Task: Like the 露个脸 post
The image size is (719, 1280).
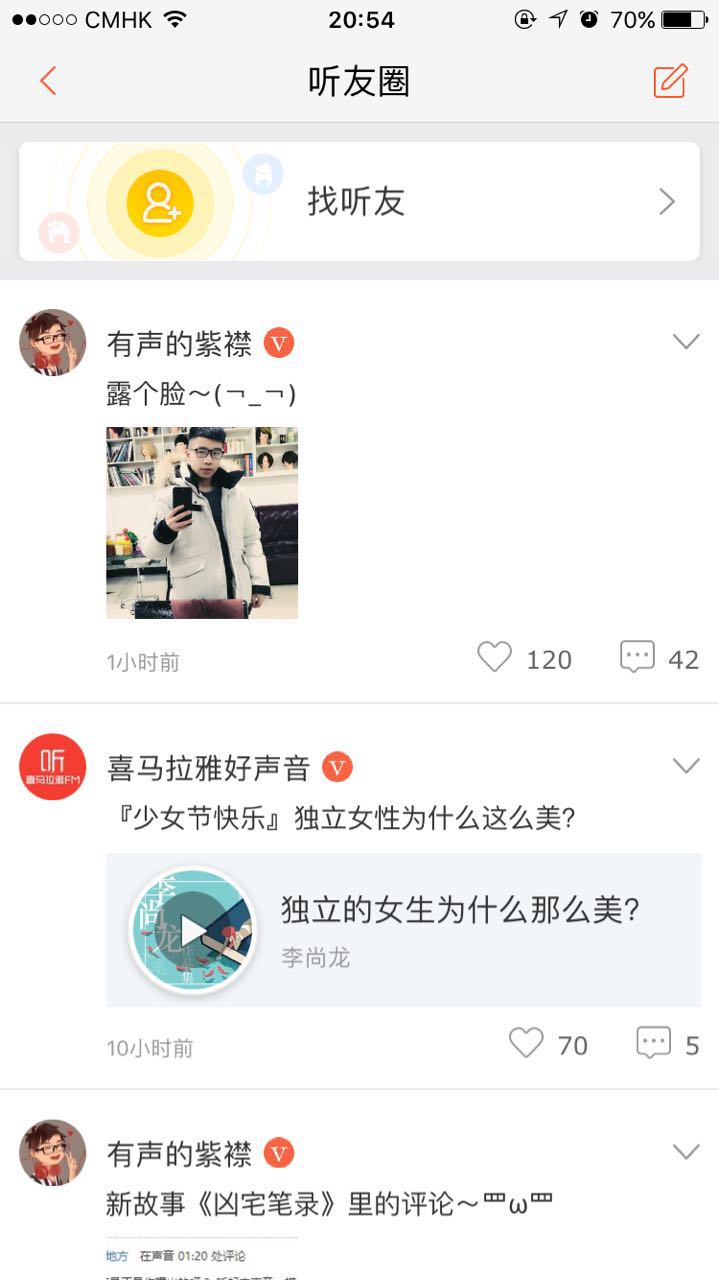Action: [495, 658]
